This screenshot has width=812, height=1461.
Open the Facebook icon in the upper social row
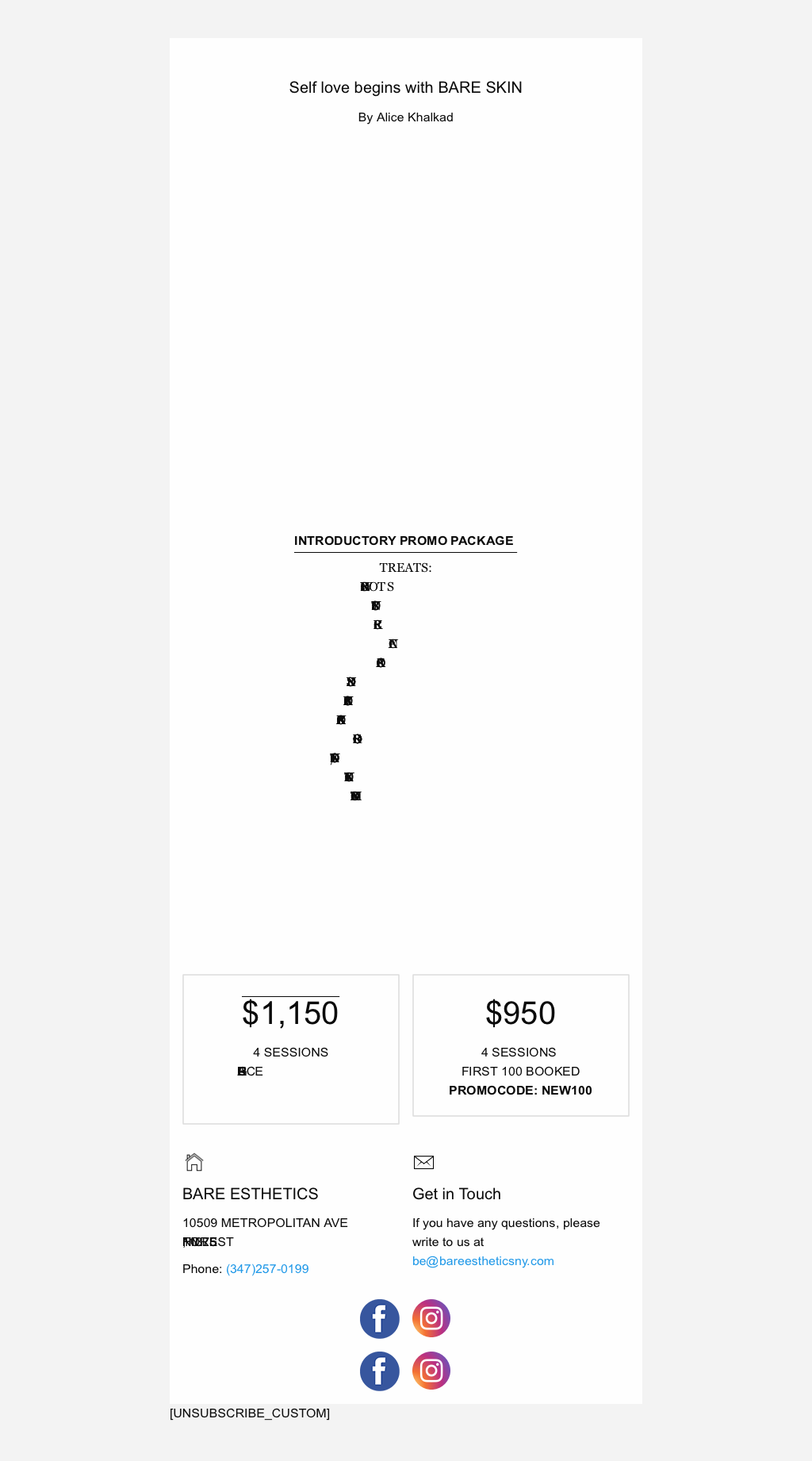point(380,1319)
